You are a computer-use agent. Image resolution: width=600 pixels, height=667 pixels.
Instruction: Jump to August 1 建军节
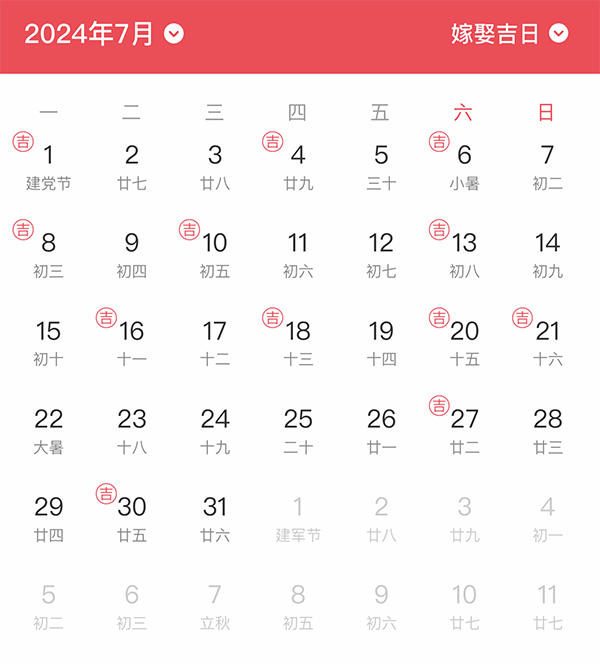point(298,517)
